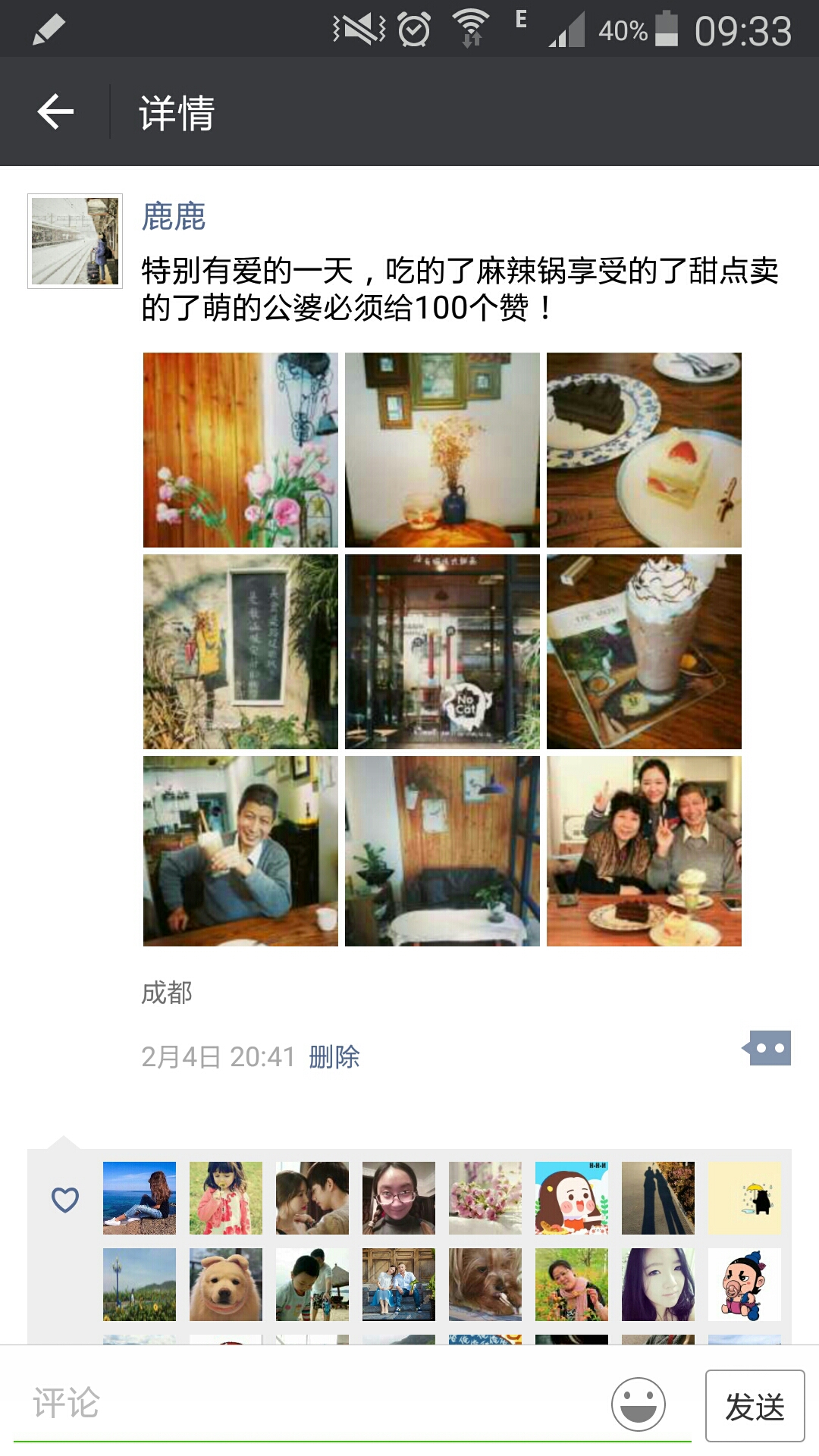This screenshot has width=819, height=1456.
Task: Open the emoji picker
Action: (x=639, y=1404)
